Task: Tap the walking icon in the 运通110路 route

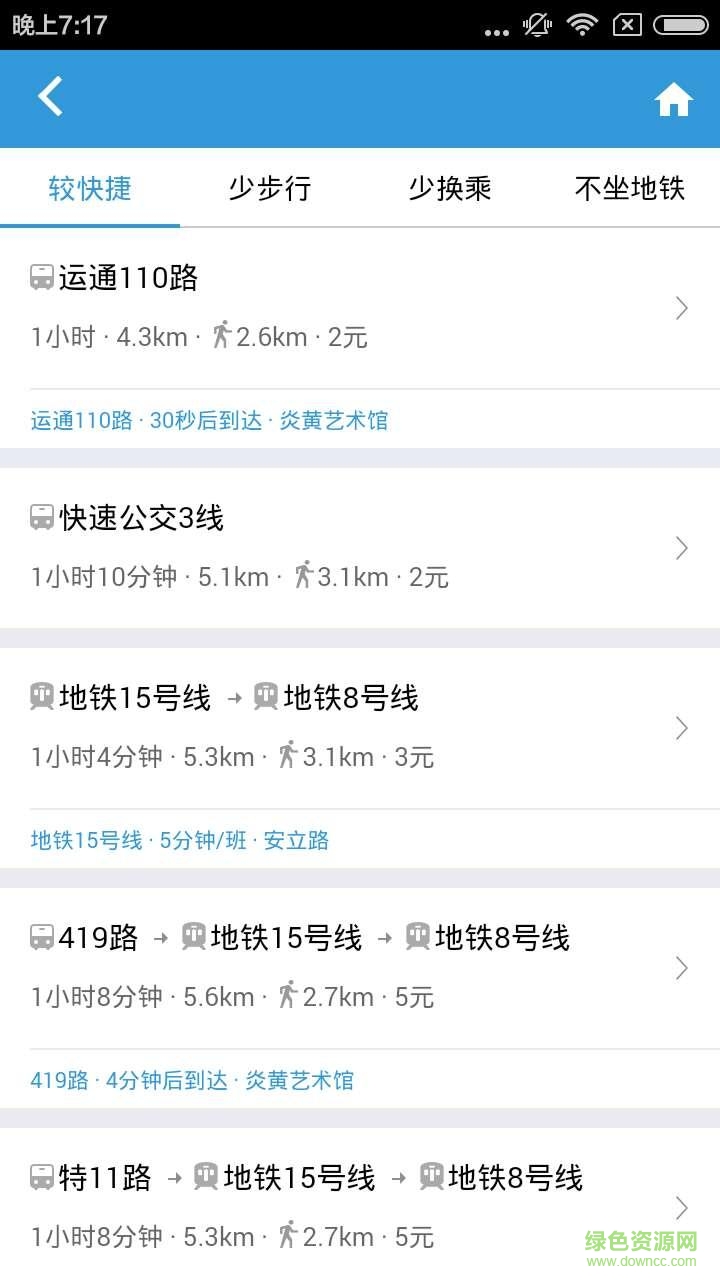Action: [223, 335]
